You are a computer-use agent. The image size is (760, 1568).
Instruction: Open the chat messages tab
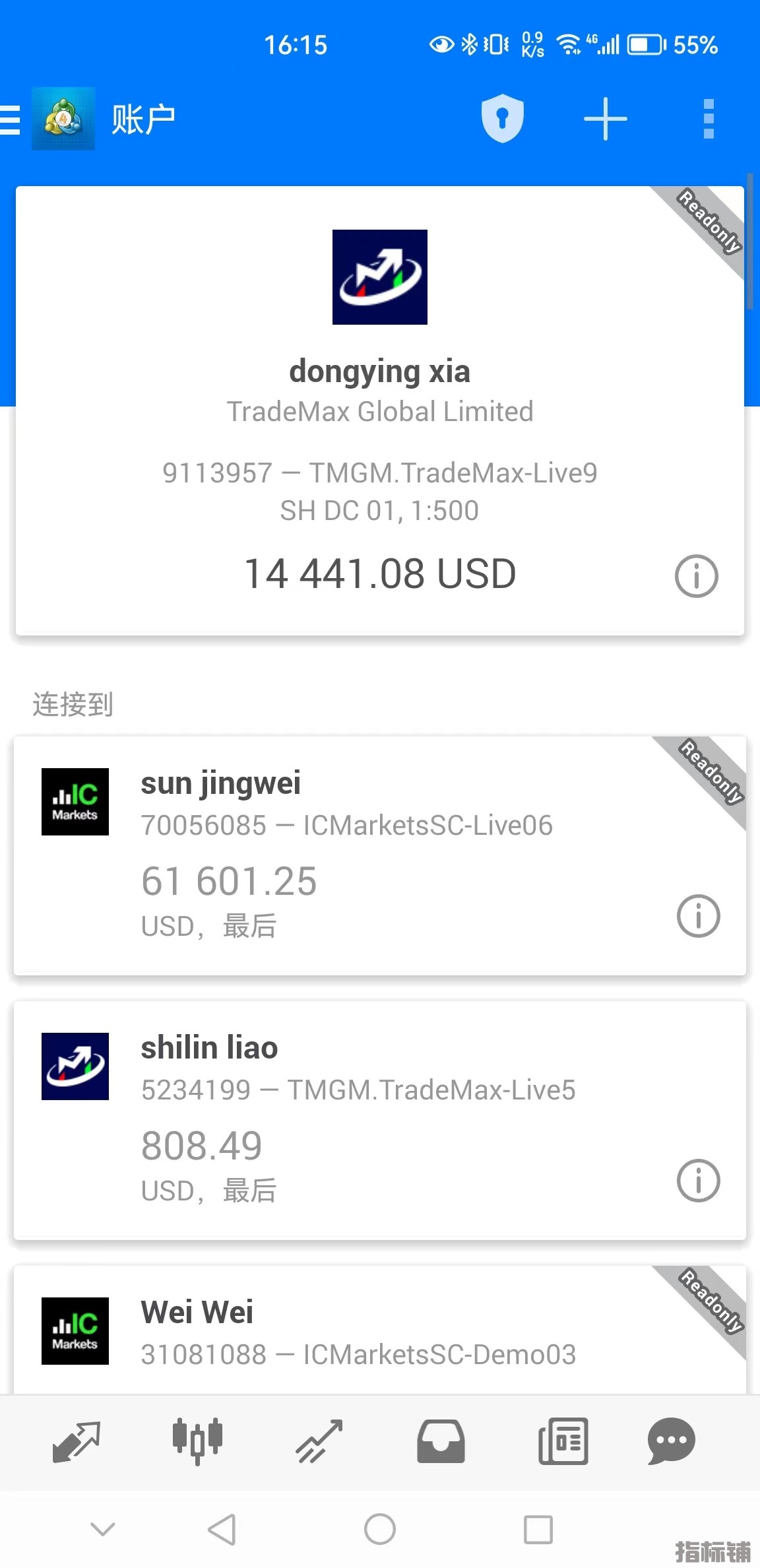coord(672,1441)
